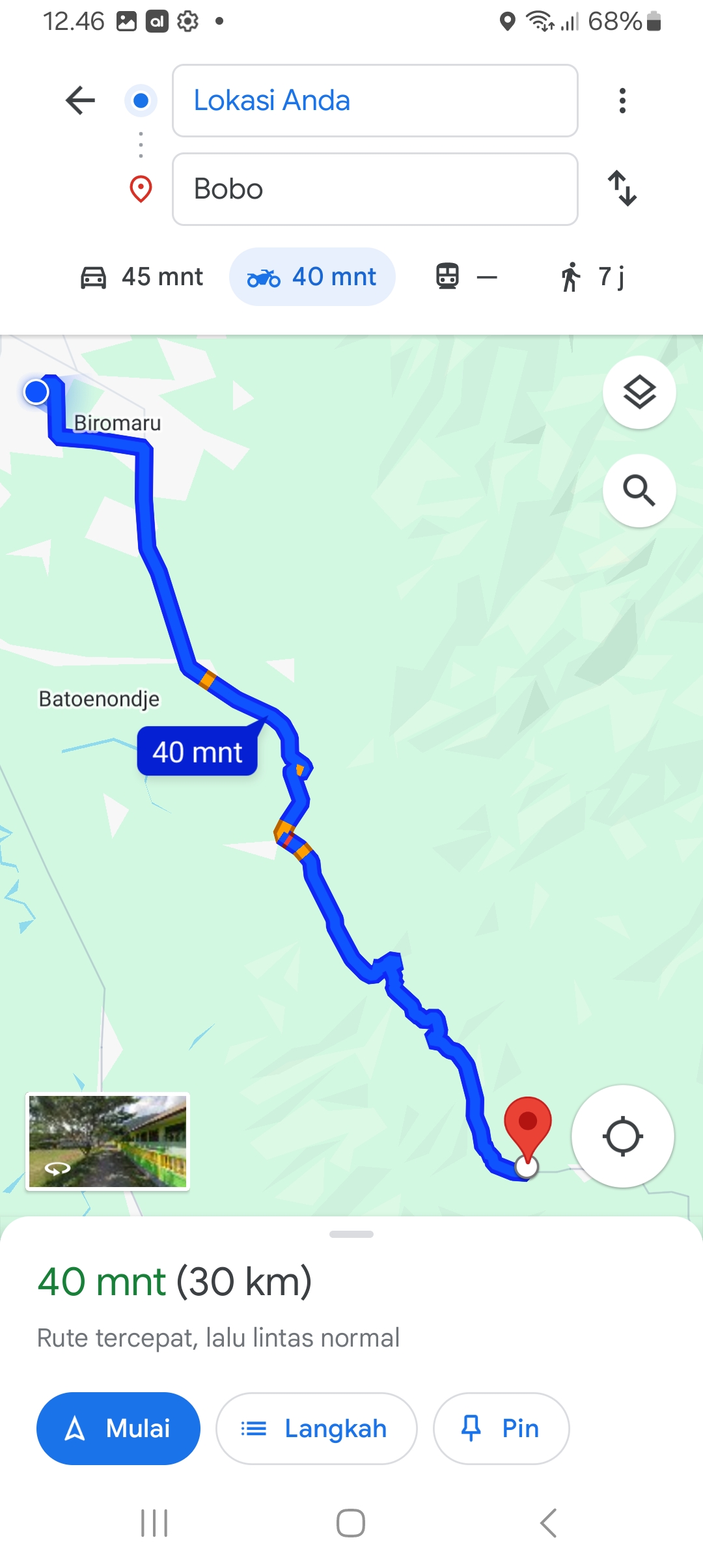This screenshot has width=703, height=1568.
Task: Swap start and destination locations
Action: 622,188
